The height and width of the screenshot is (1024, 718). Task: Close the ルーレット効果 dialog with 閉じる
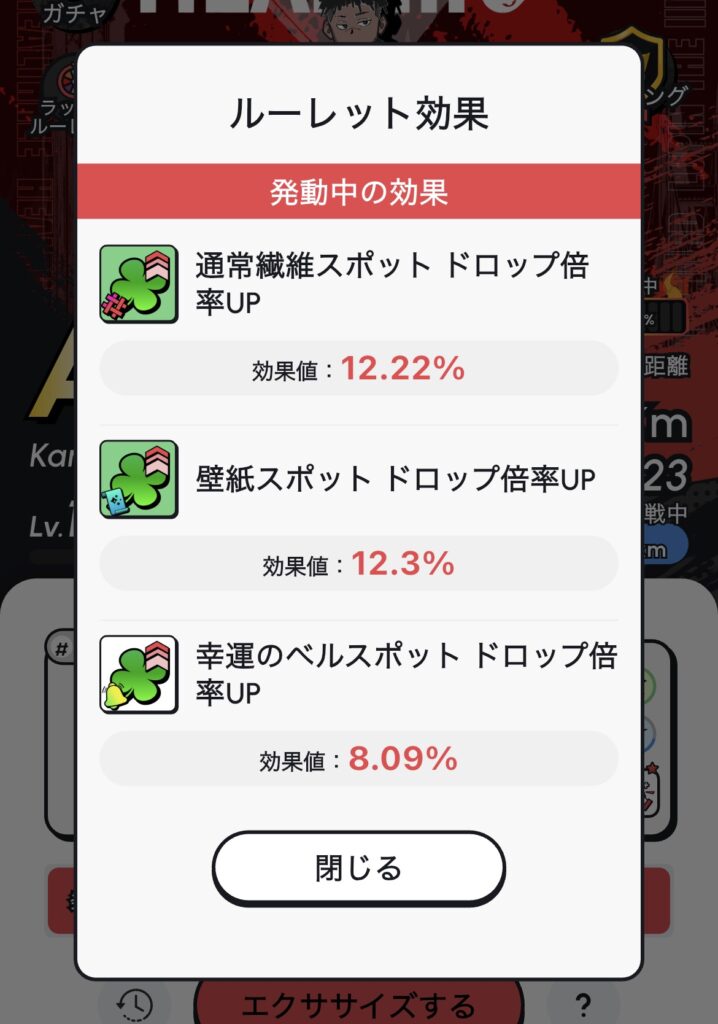click(358, 868)
